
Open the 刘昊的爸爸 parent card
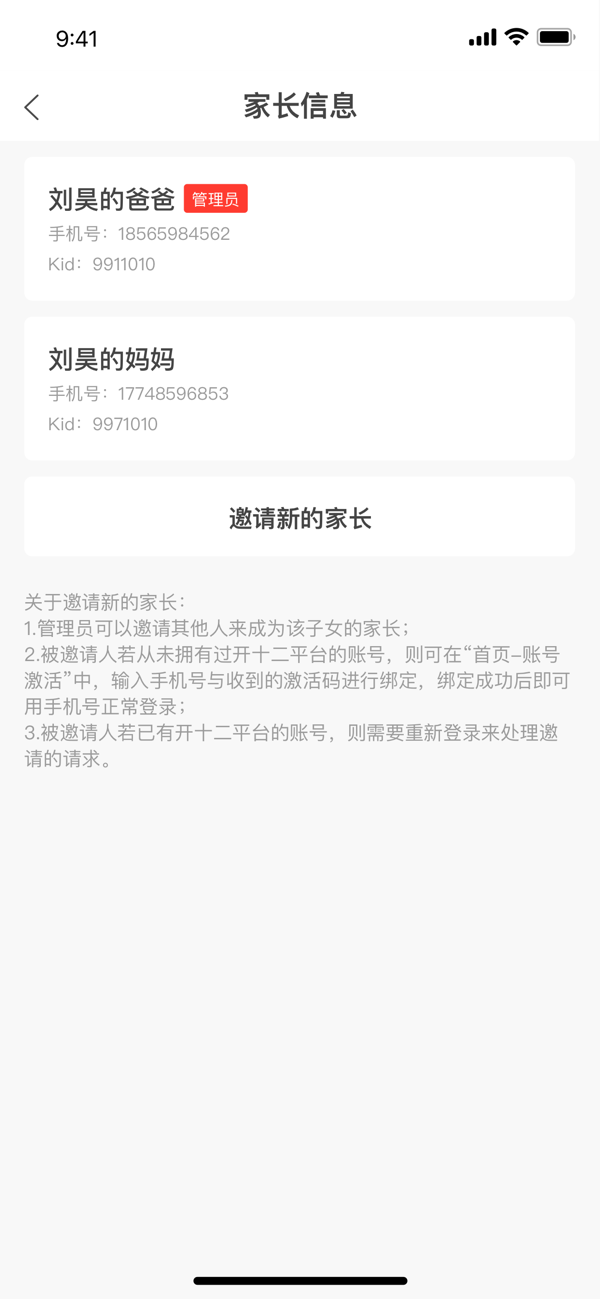[299, 229]
